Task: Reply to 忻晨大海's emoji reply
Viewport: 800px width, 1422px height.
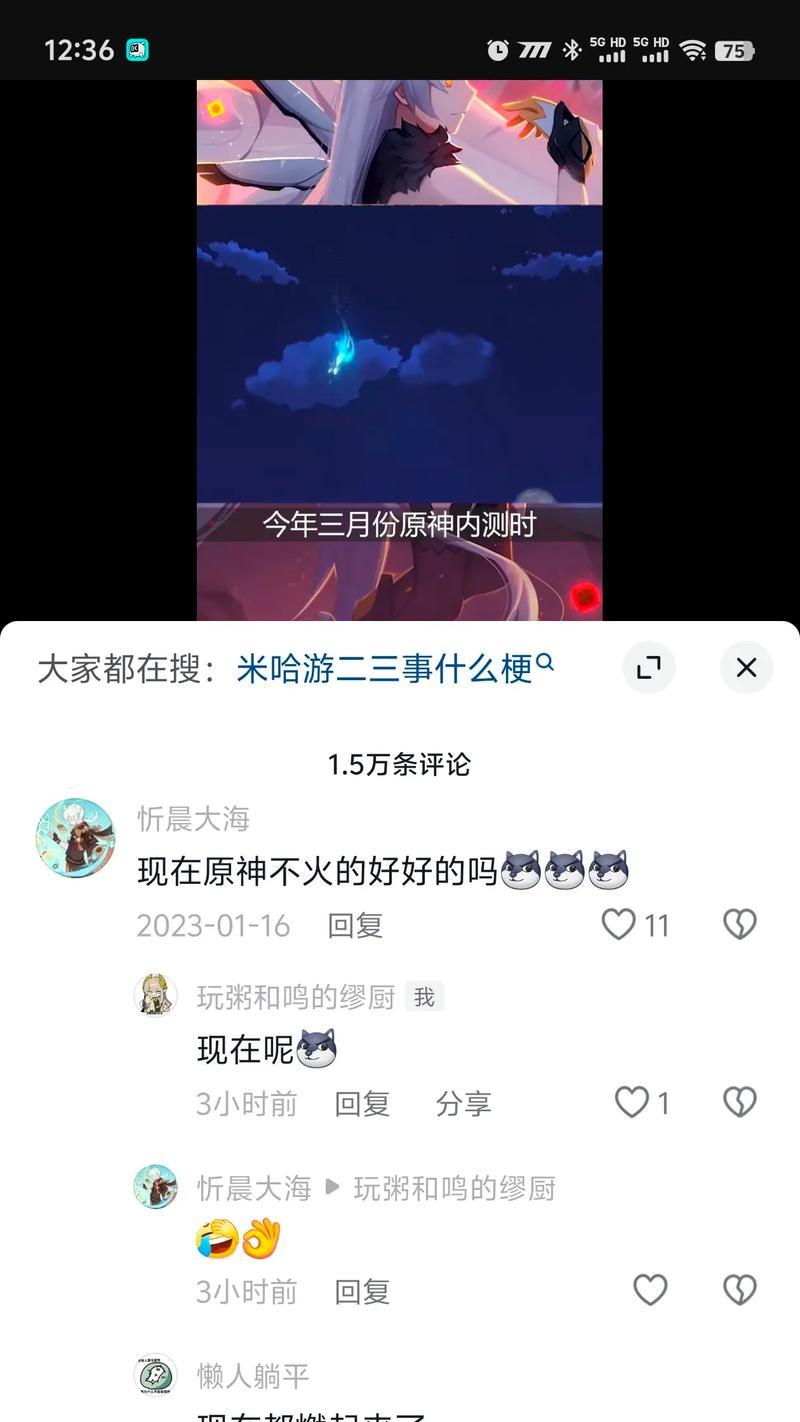Action: pos(361,1291)
